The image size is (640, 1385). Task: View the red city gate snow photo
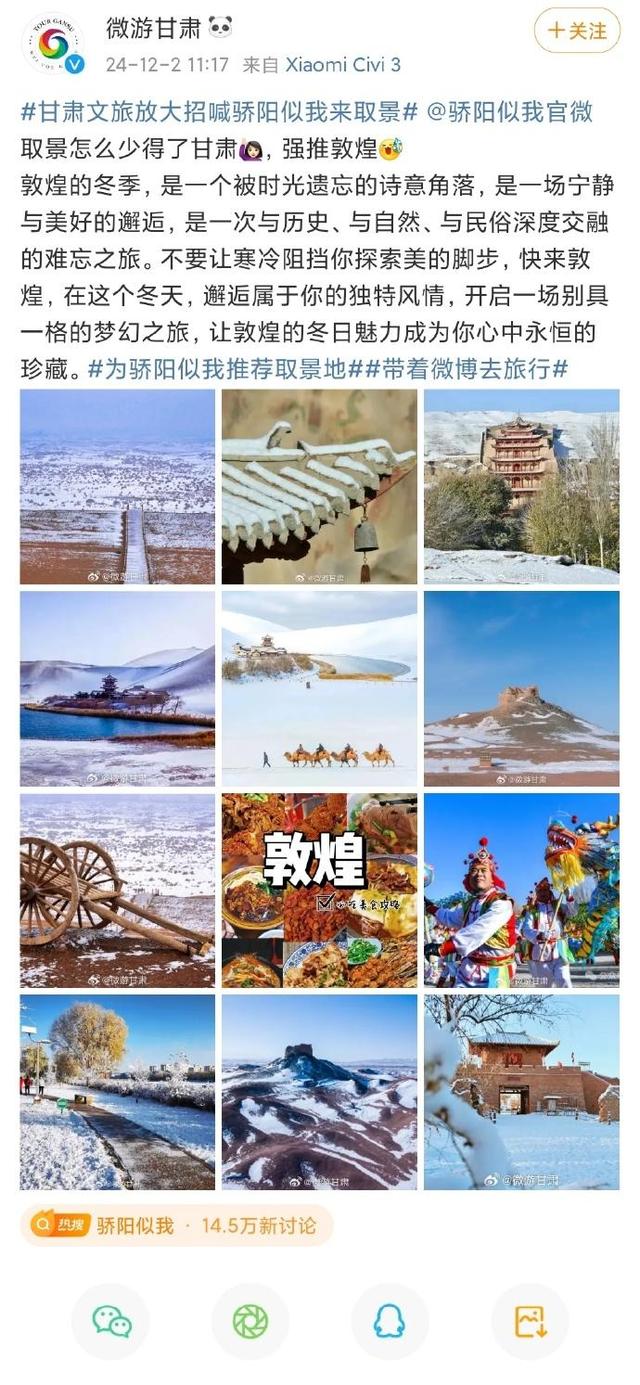[x=521, y=1091]
